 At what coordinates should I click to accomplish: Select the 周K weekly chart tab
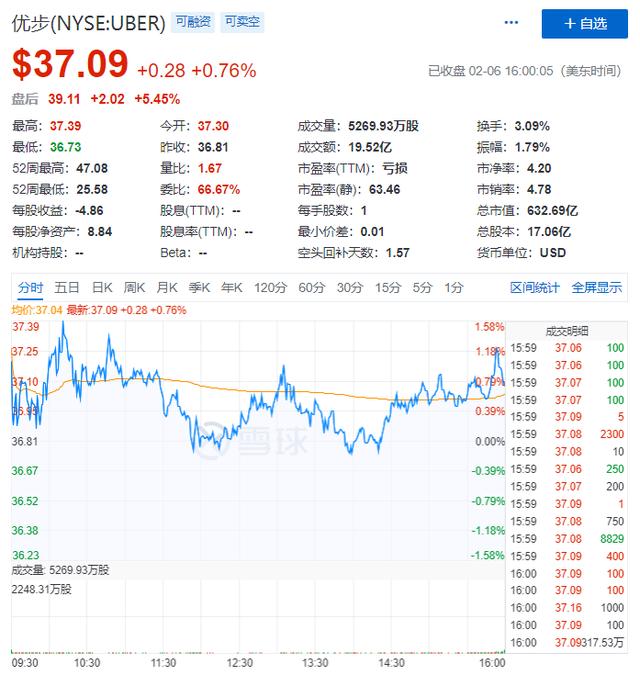(134, 288)
